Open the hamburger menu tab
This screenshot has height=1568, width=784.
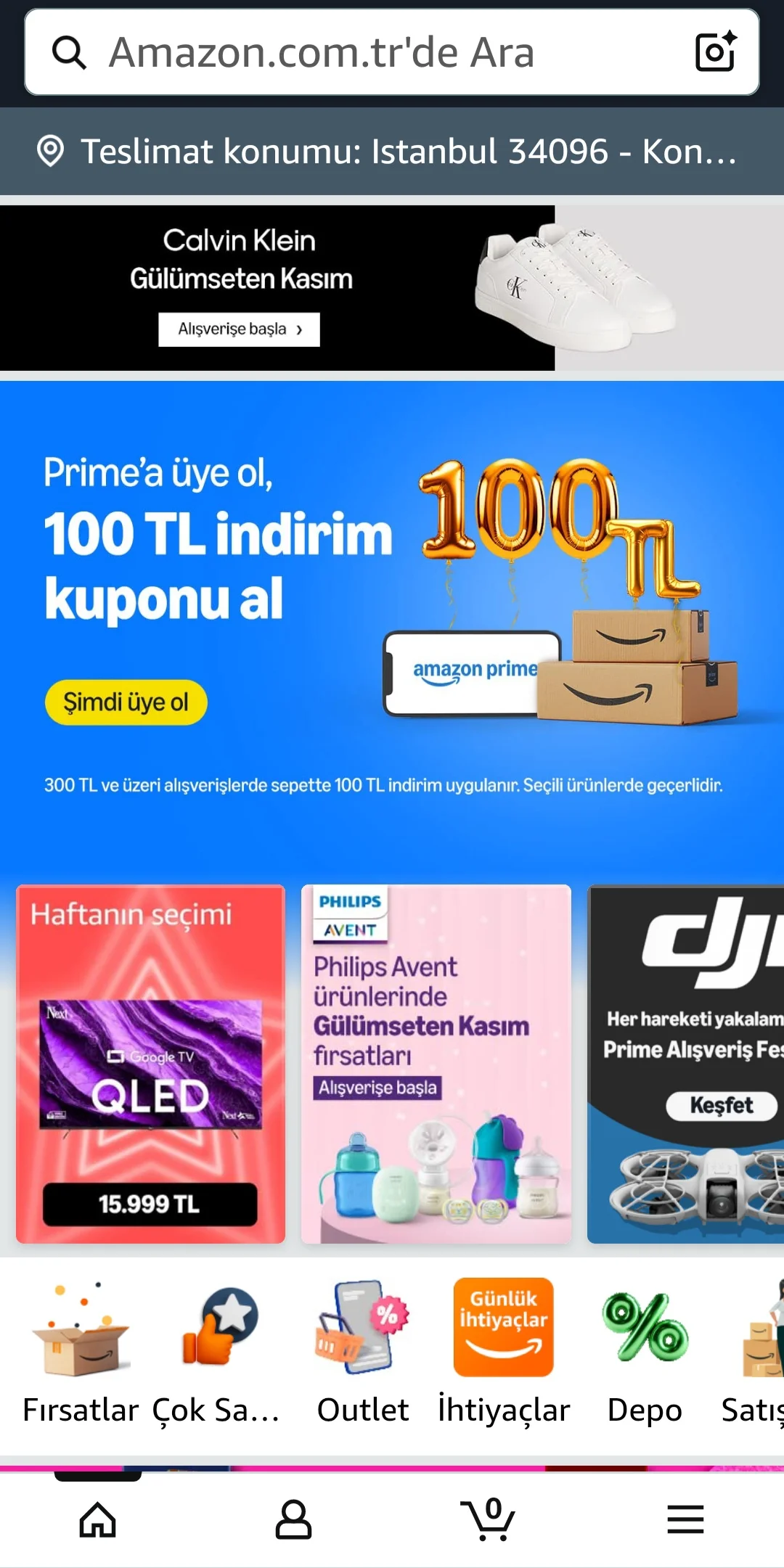coord(685,1519)
